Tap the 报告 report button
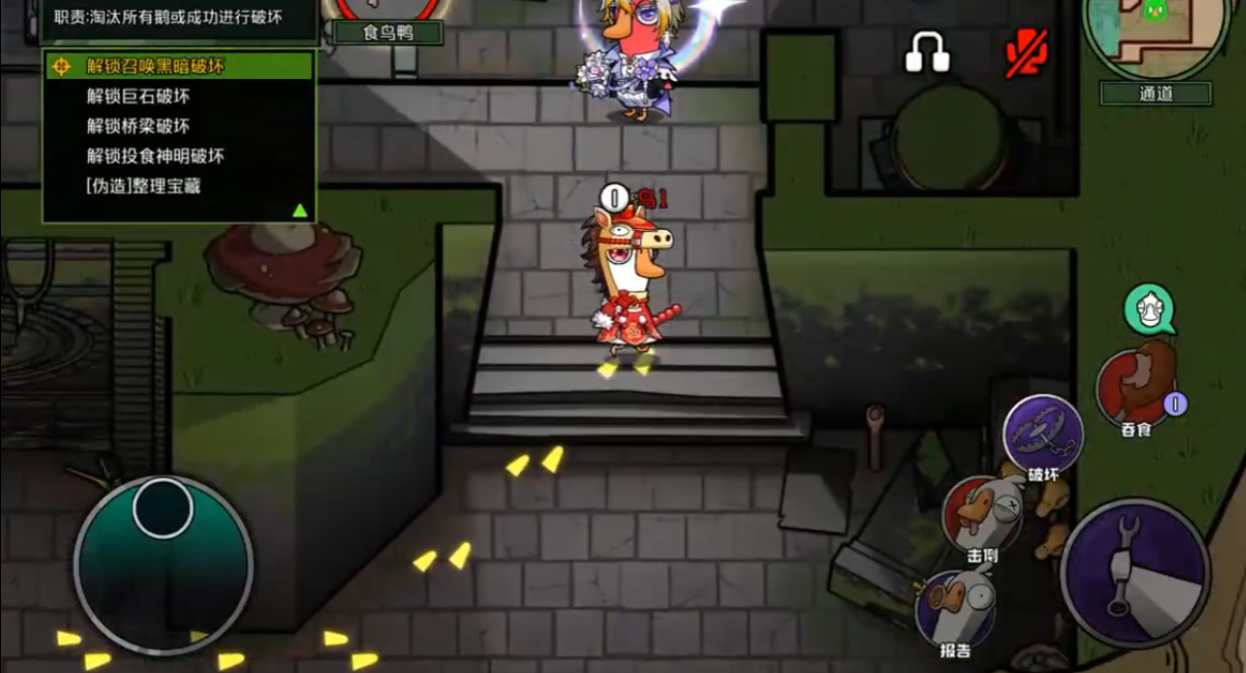Screen dimensions: 1246x673 [x=955, y=607]
